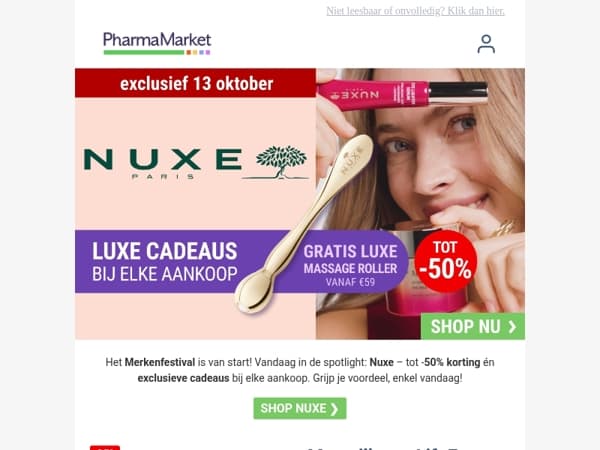Tap the SHOP NUXE button

click(x=300, y=408)
